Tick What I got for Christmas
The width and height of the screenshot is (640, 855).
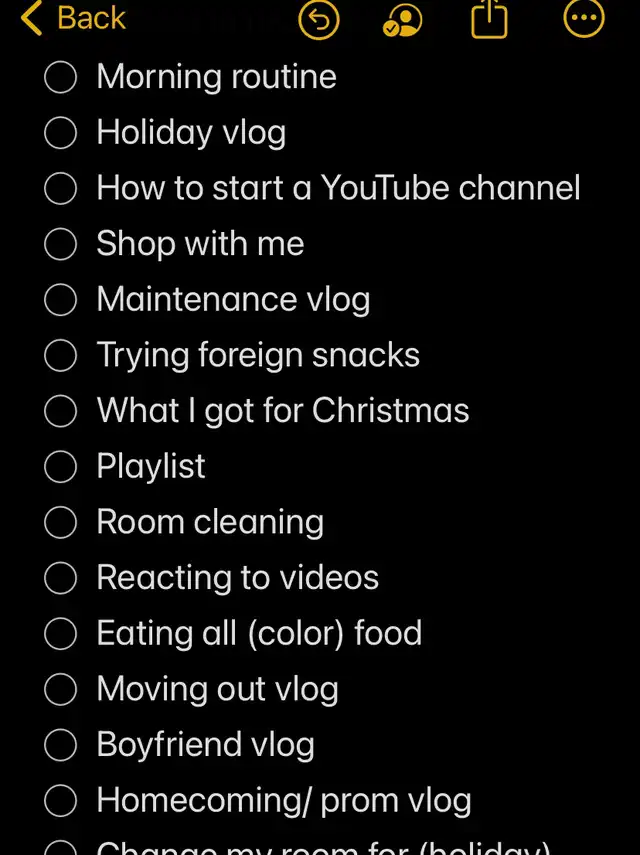pyautogui.click(x=61, y=411)
